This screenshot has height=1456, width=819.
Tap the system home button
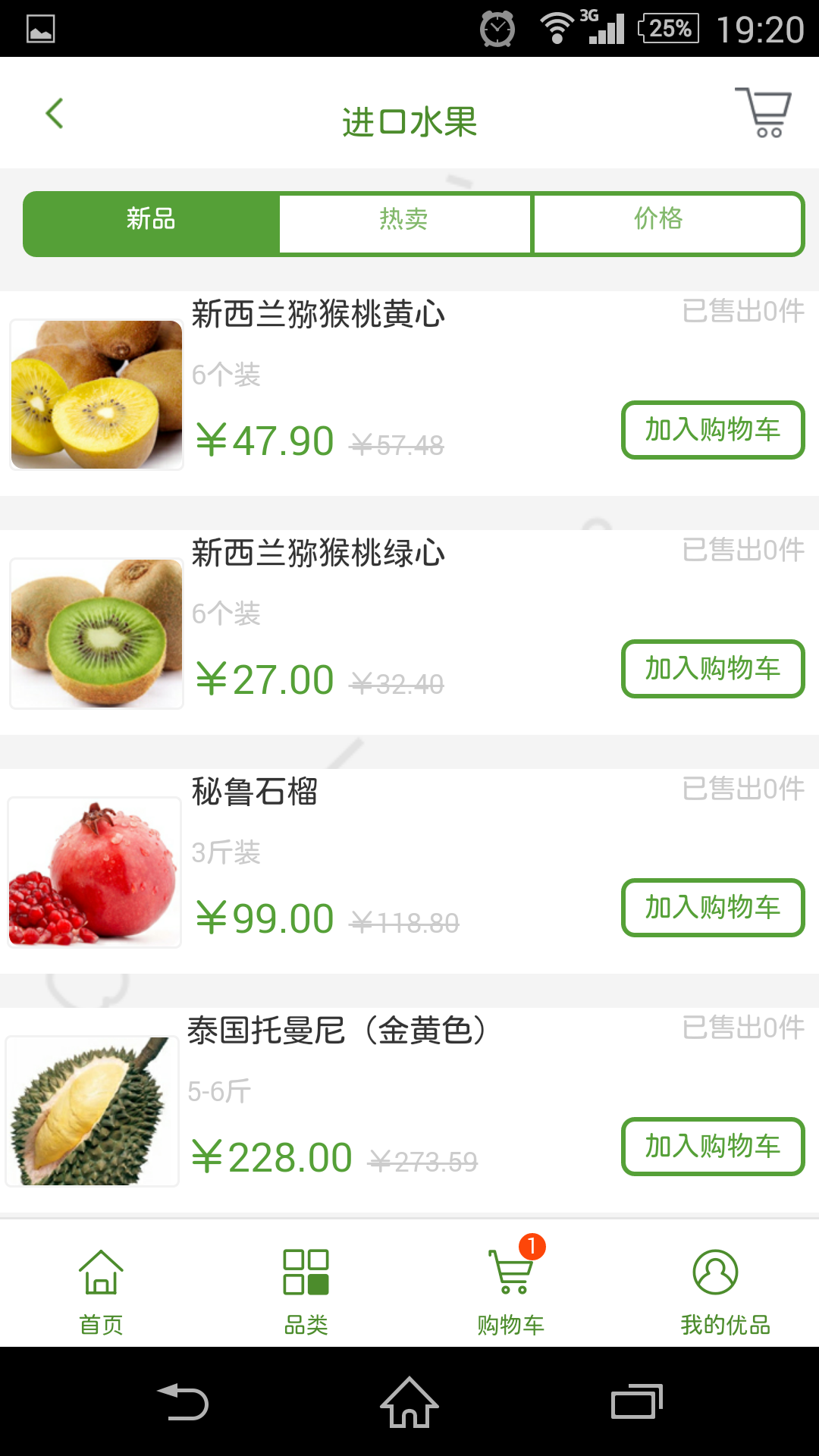point(409,1402)
